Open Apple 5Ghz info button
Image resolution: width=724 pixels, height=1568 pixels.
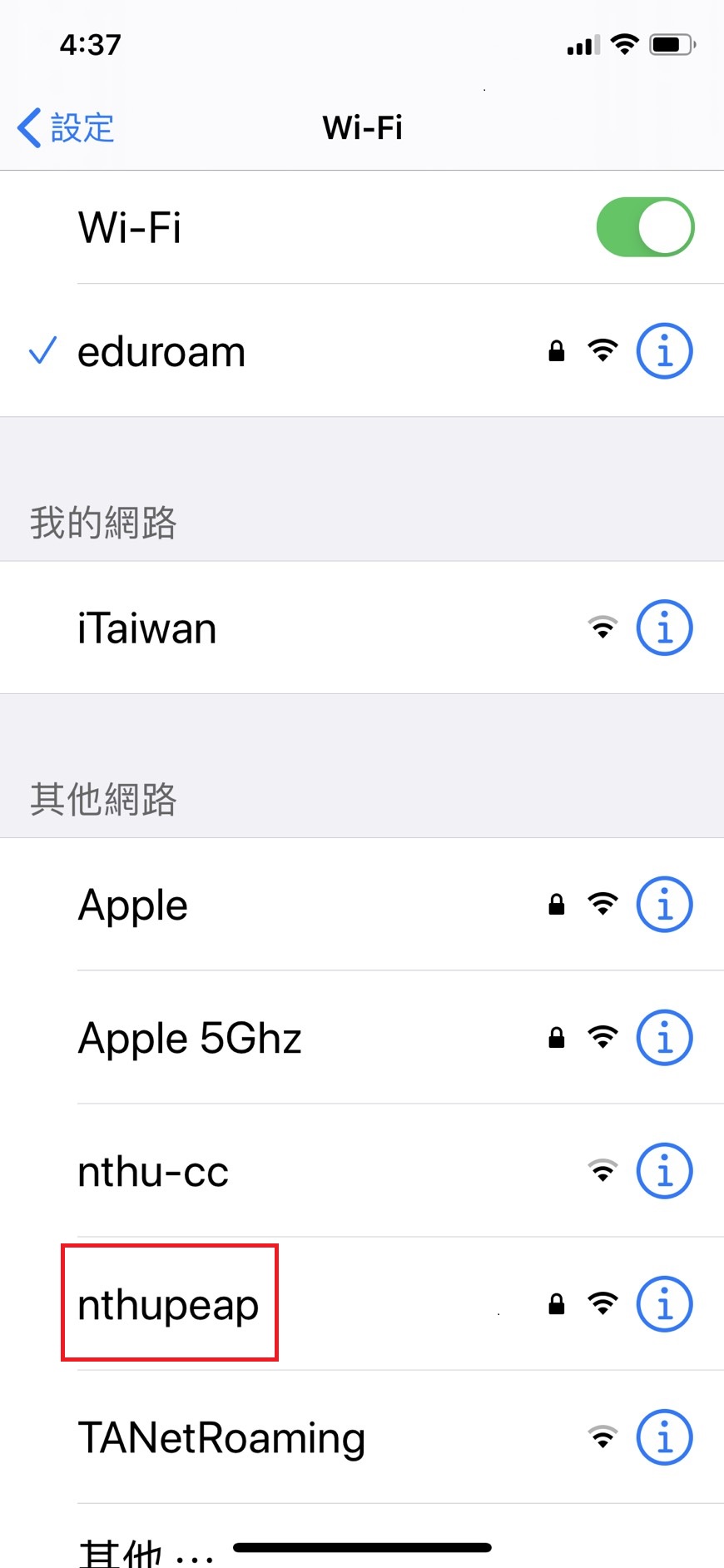pos(664,1038)
